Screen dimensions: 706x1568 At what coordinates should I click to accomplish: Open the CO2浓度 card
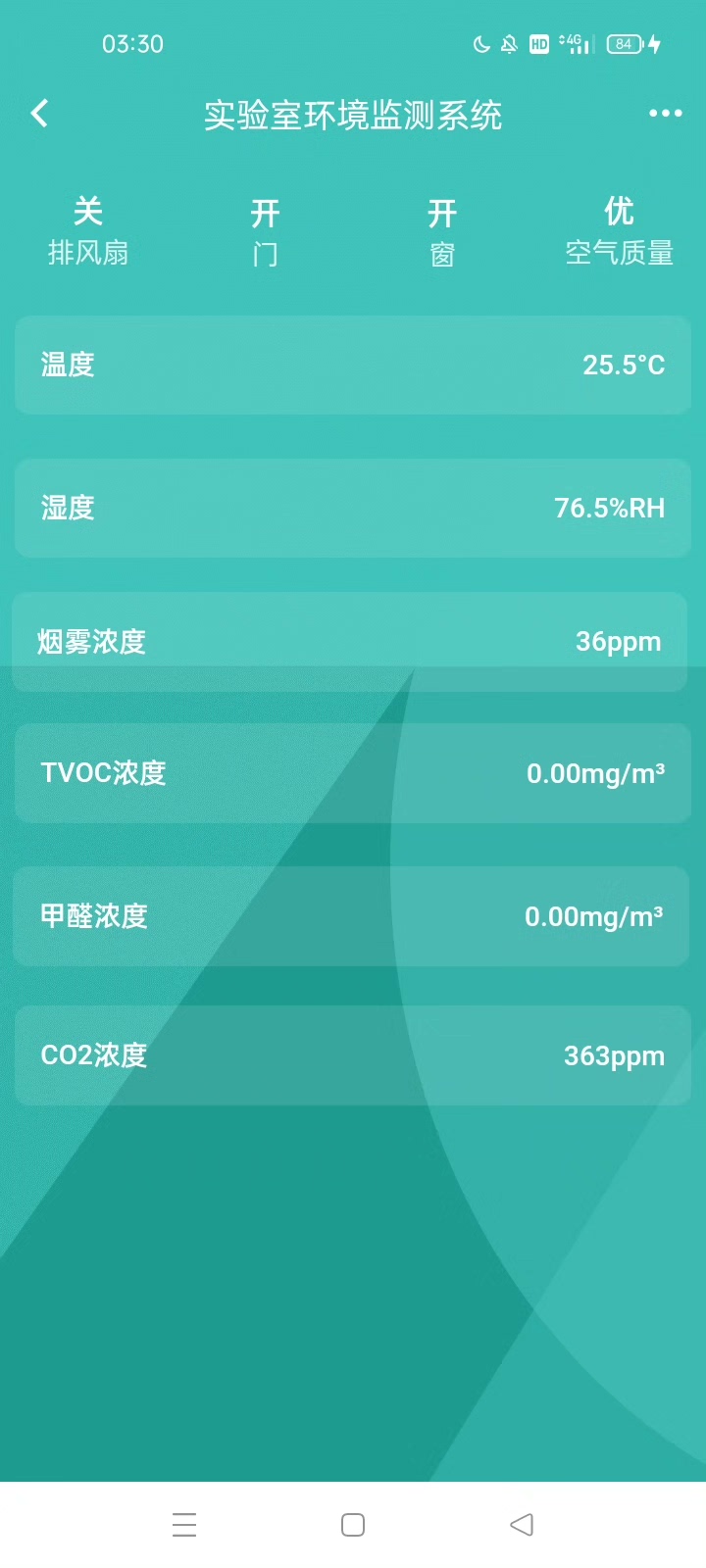[x=353, y=1055]
